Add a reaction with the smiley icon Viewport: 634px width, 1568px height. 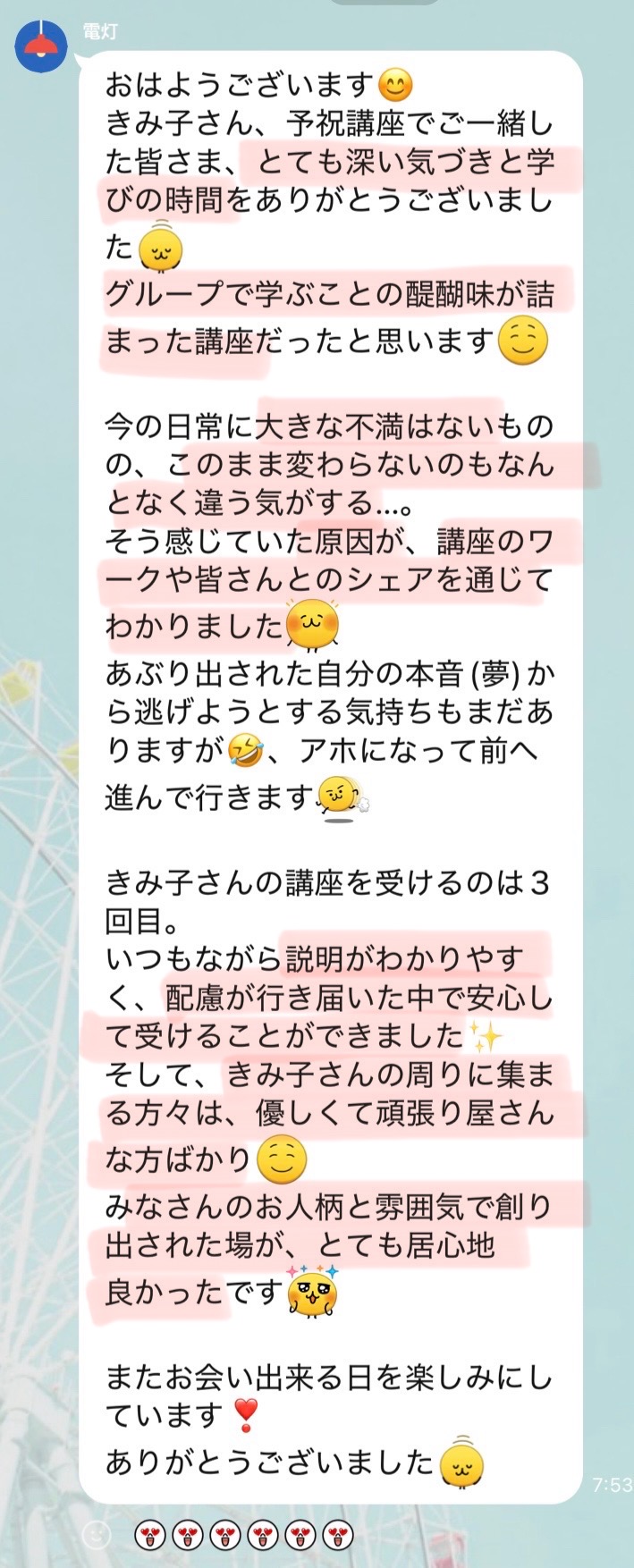pos(95,1536)
